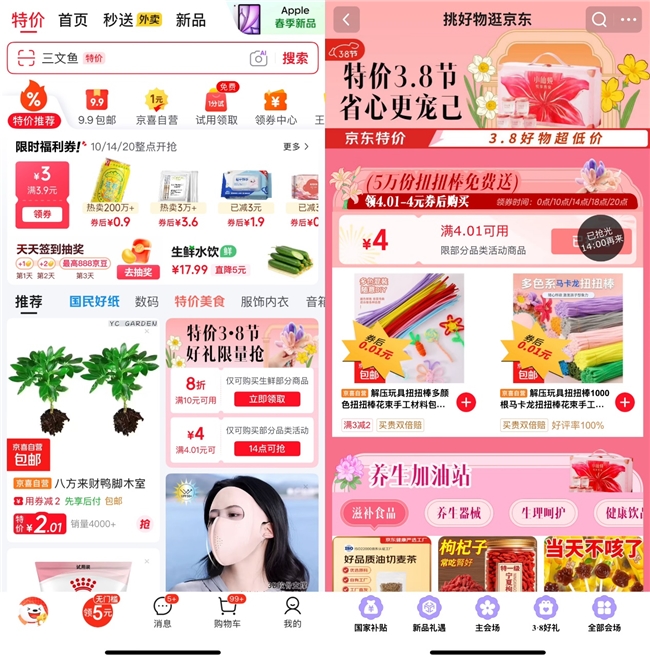Viewport: 650px width, 661px height.
Task: Select the 国民好纸 category tab
Action: tap(94, 301)
